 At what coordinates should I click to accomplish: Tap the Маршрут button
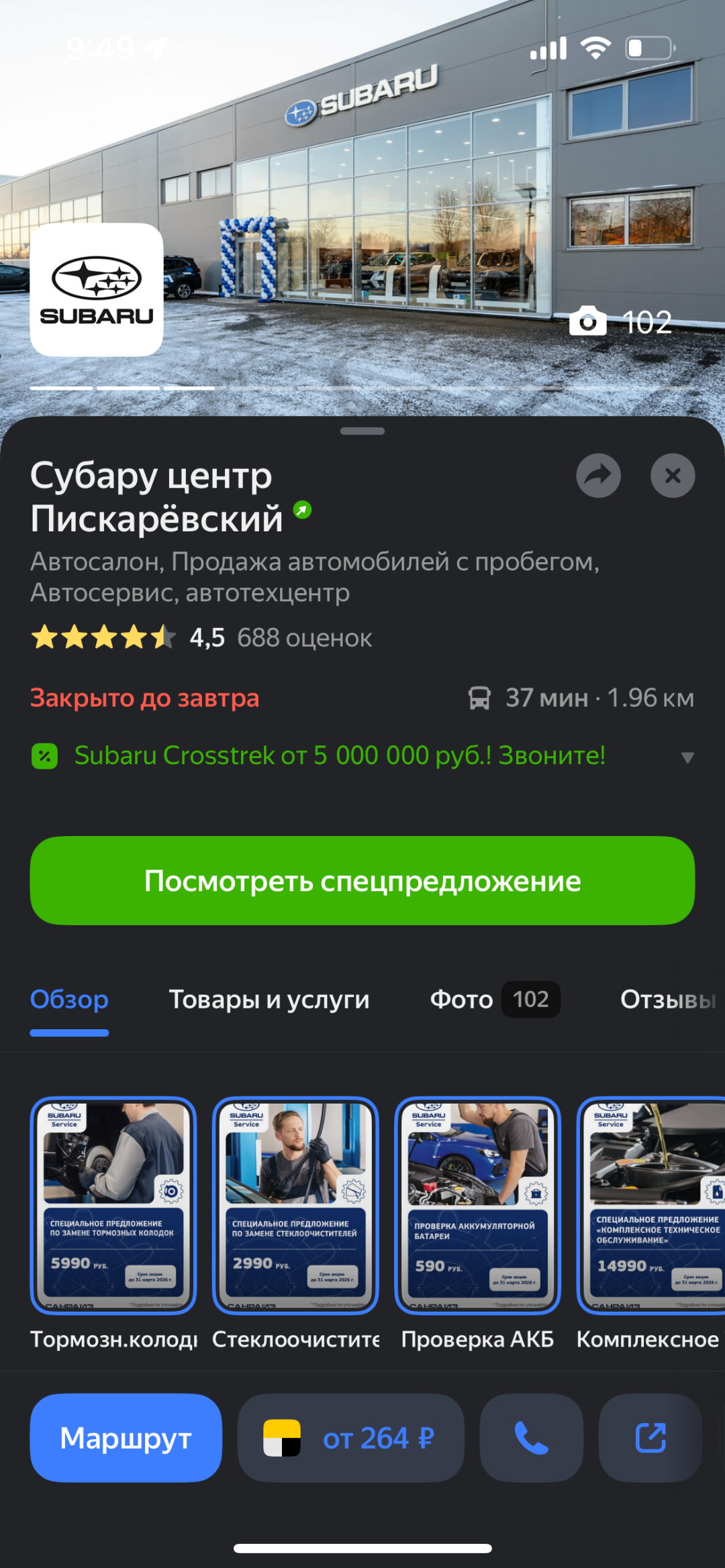tap(126, 1438)
